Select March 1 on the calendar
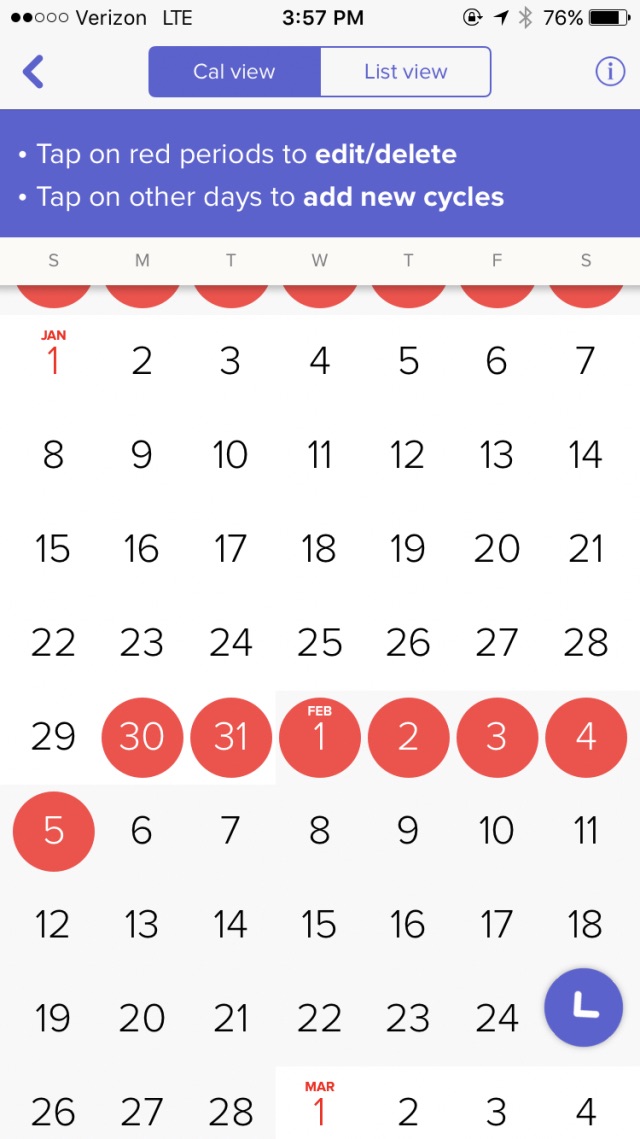640x1139 pixels. (x=320, y=1105)
